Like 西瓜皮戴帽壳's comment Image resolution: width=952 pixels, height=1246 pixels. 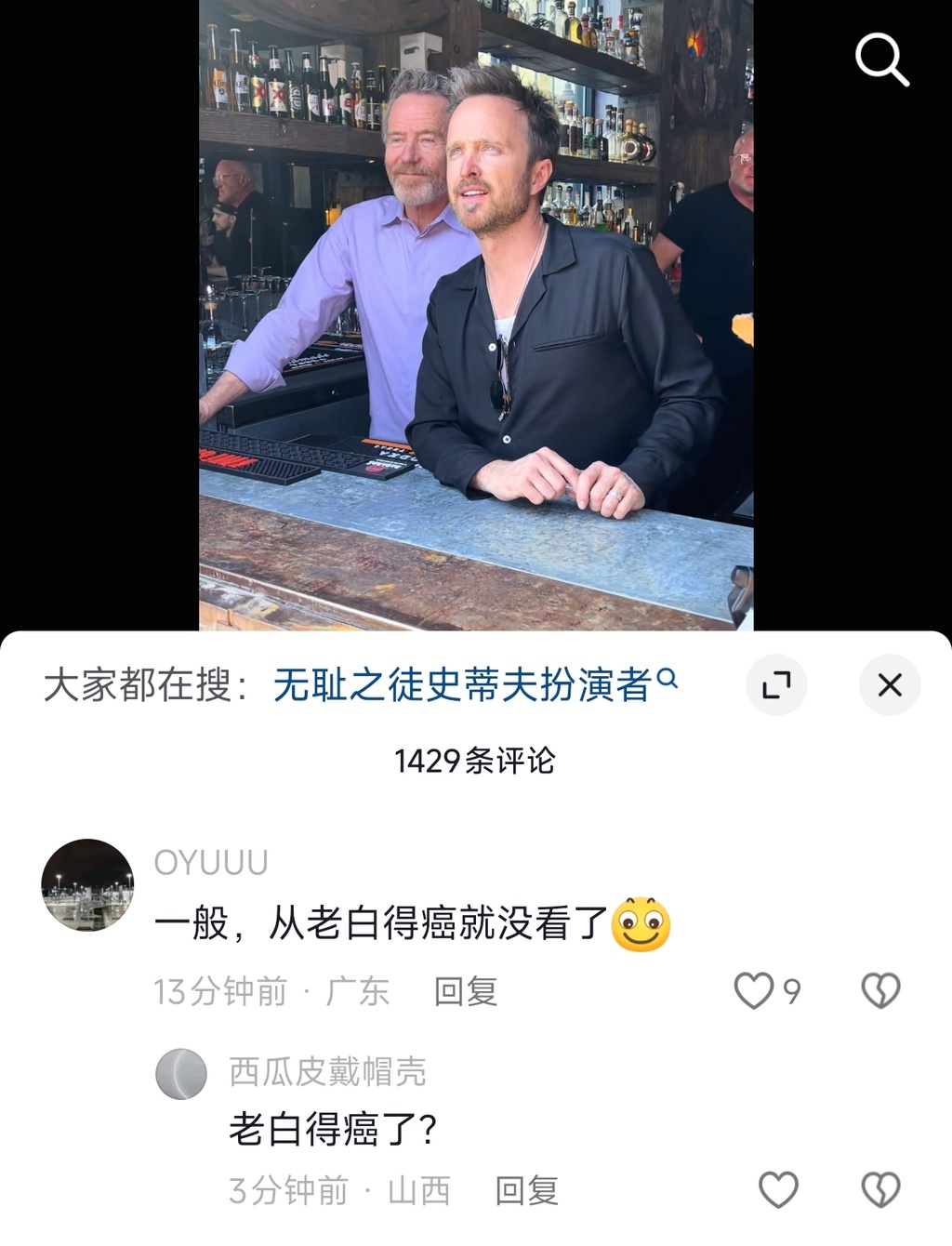(x=778, y=1190)
